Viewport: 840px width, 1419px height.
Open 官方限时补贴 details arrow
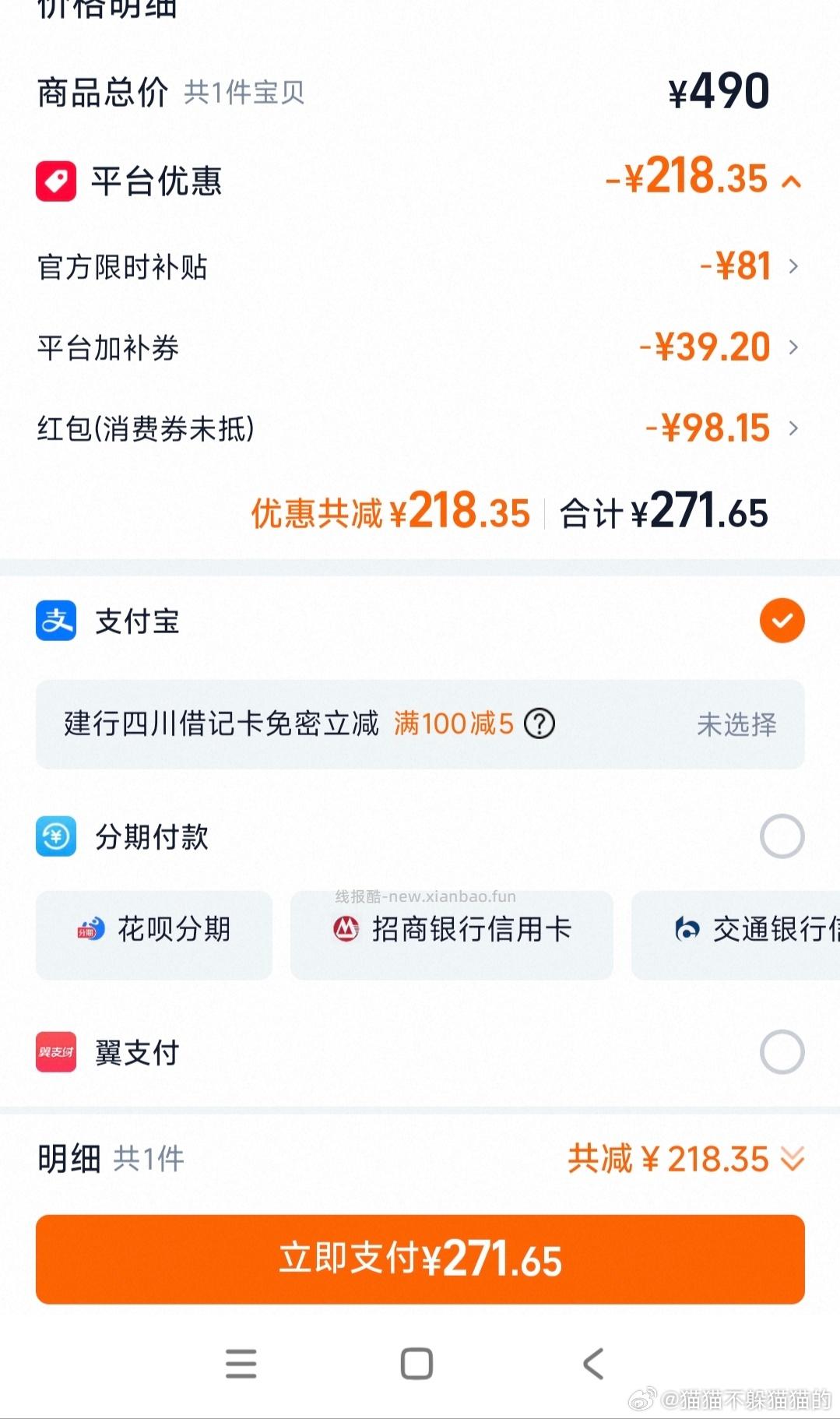[x=794, y=265]
